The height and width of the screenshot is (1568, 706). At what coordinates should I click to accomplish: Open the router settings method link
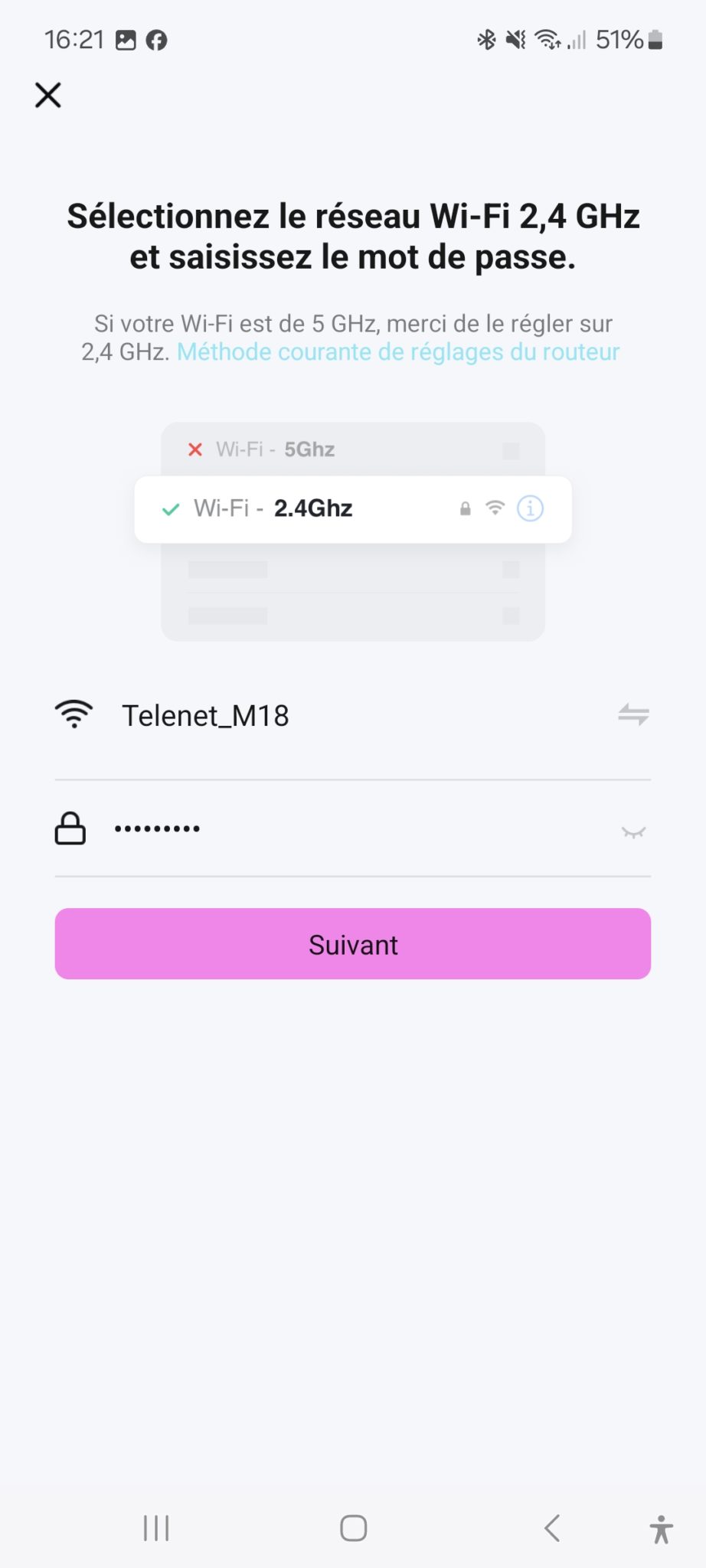[x=398, y=352]
